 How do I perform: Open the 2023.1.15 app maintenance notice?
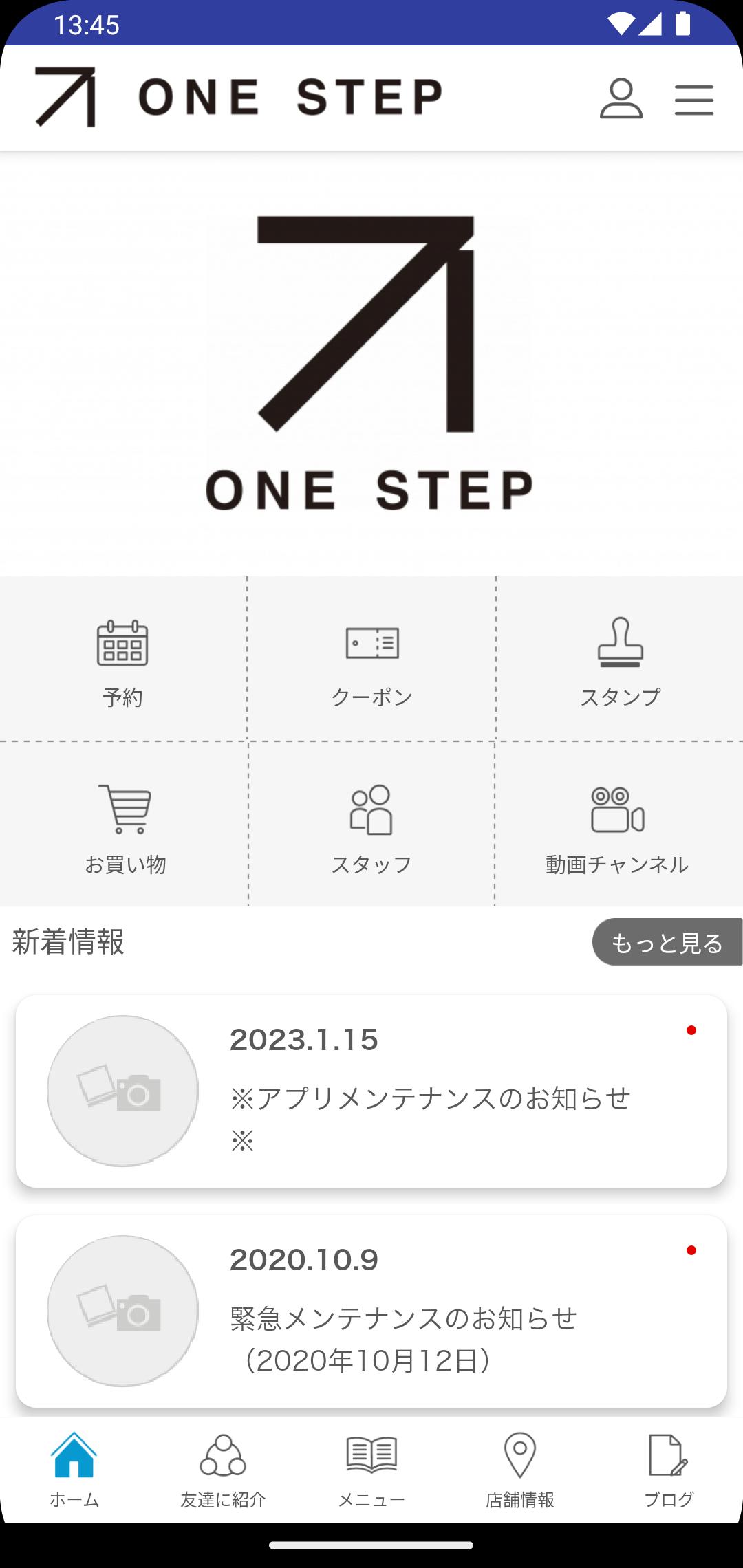click(371, 1091)
